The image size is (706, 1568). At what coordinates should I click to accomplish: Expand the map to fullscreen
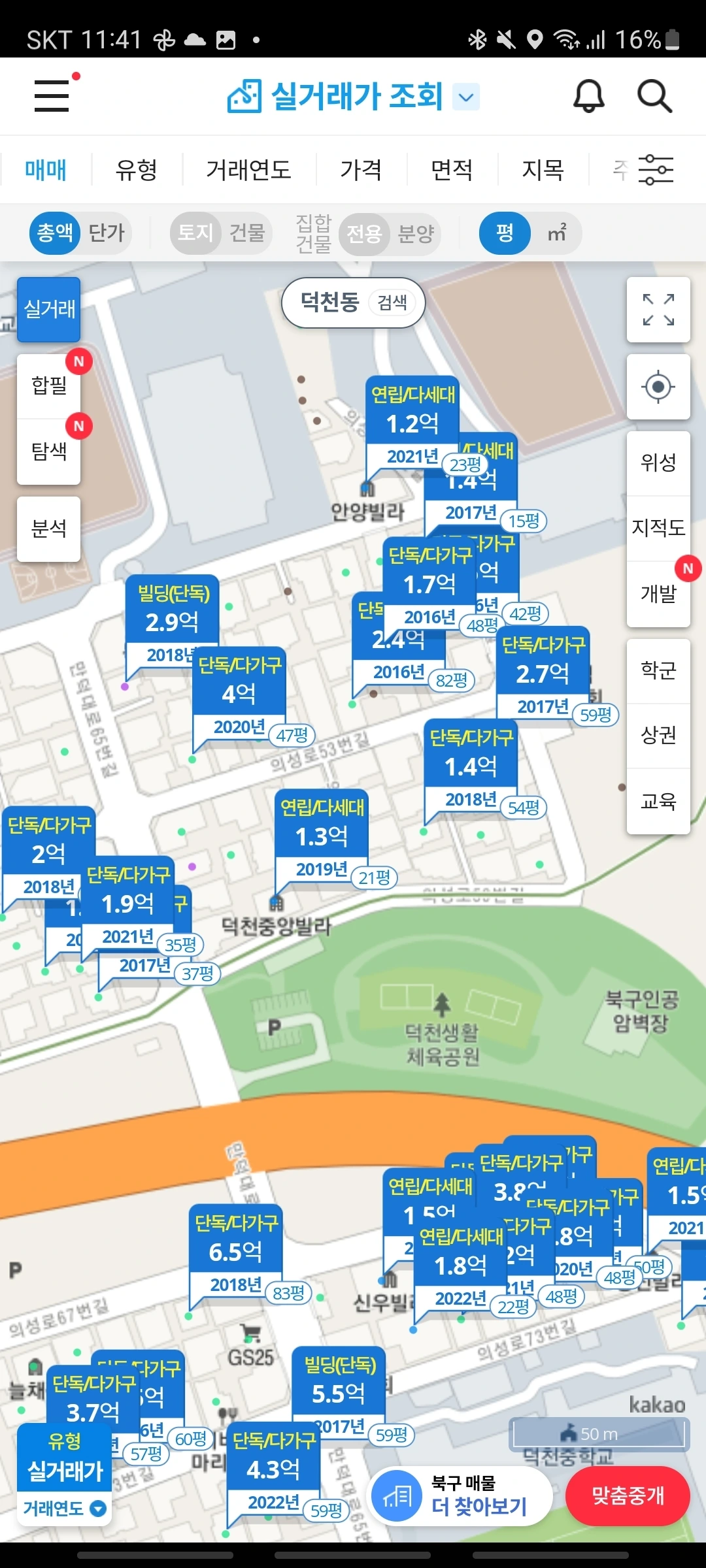(658, 310)
